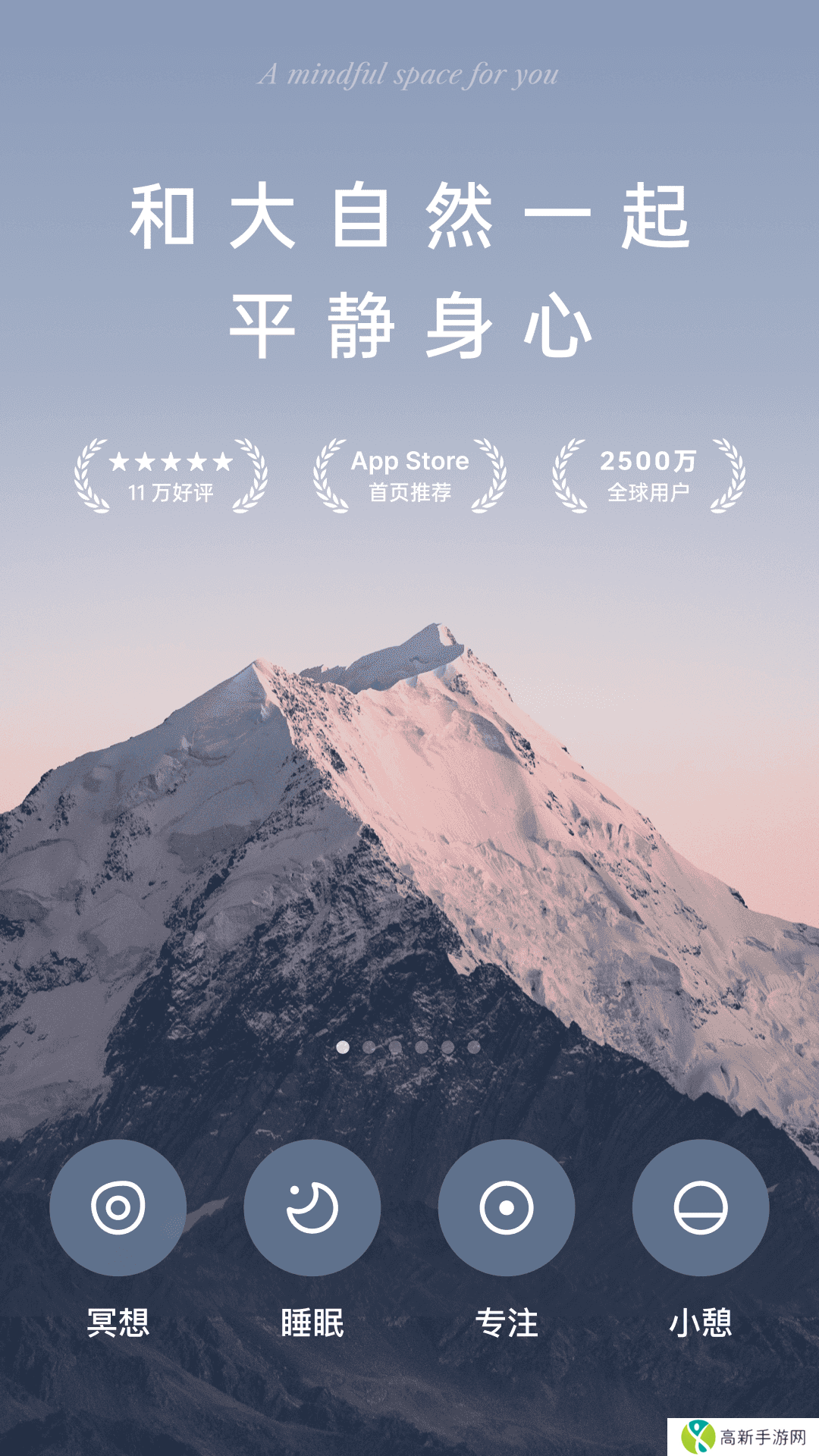Select the 睡眠 crescent moon icon

[312, 1207]
